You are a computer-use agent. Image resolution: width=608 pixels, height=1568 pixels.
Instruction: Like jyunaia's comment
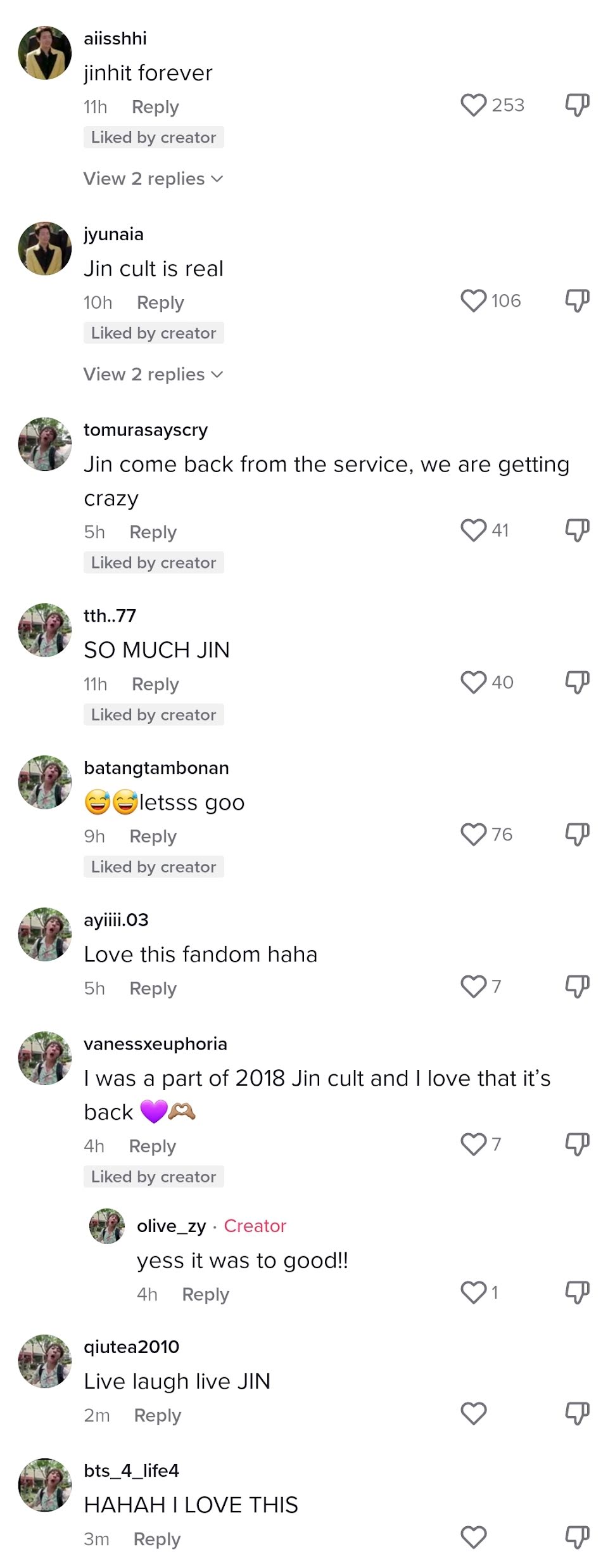(473, 301)
